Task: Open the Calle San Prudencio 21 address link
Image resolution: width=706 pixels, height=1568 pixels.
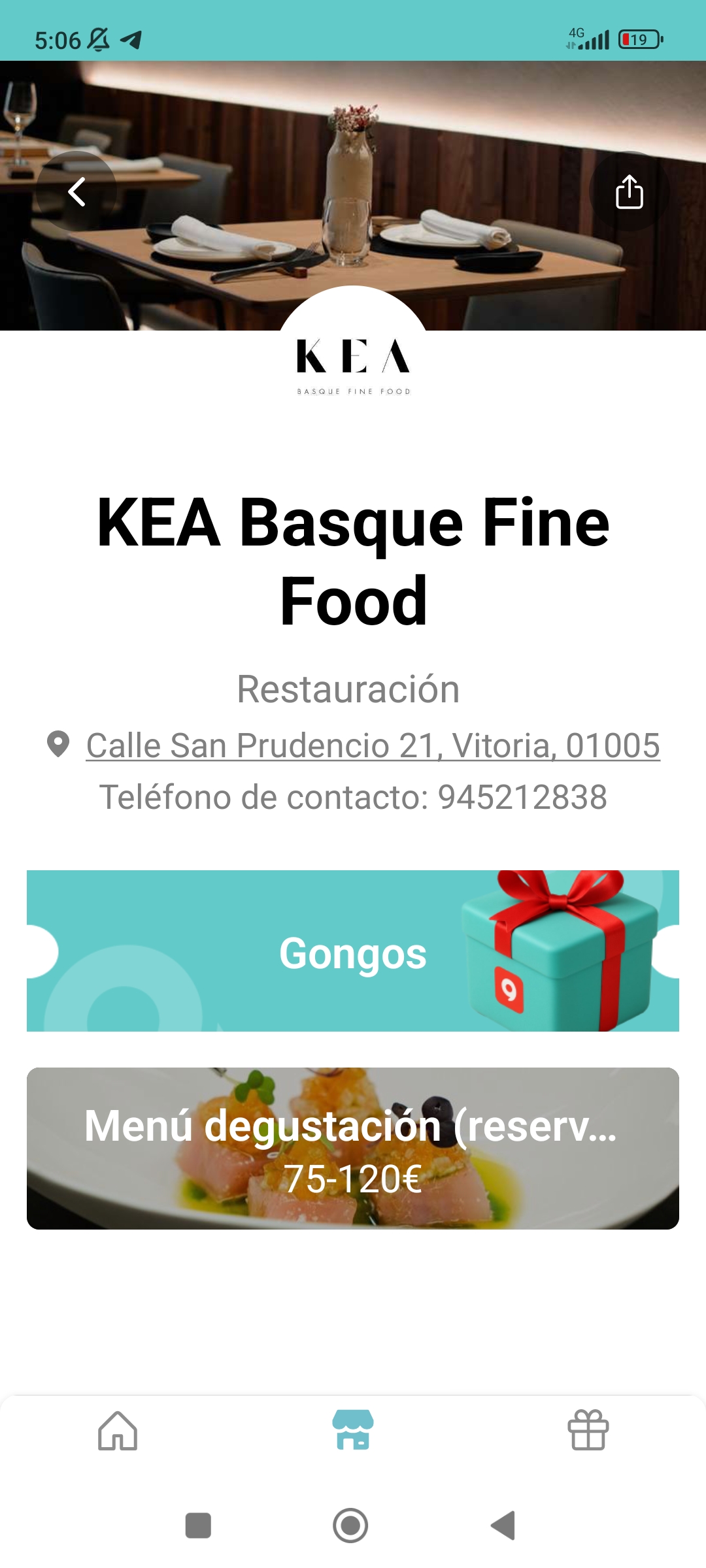Action: [373, 745]
